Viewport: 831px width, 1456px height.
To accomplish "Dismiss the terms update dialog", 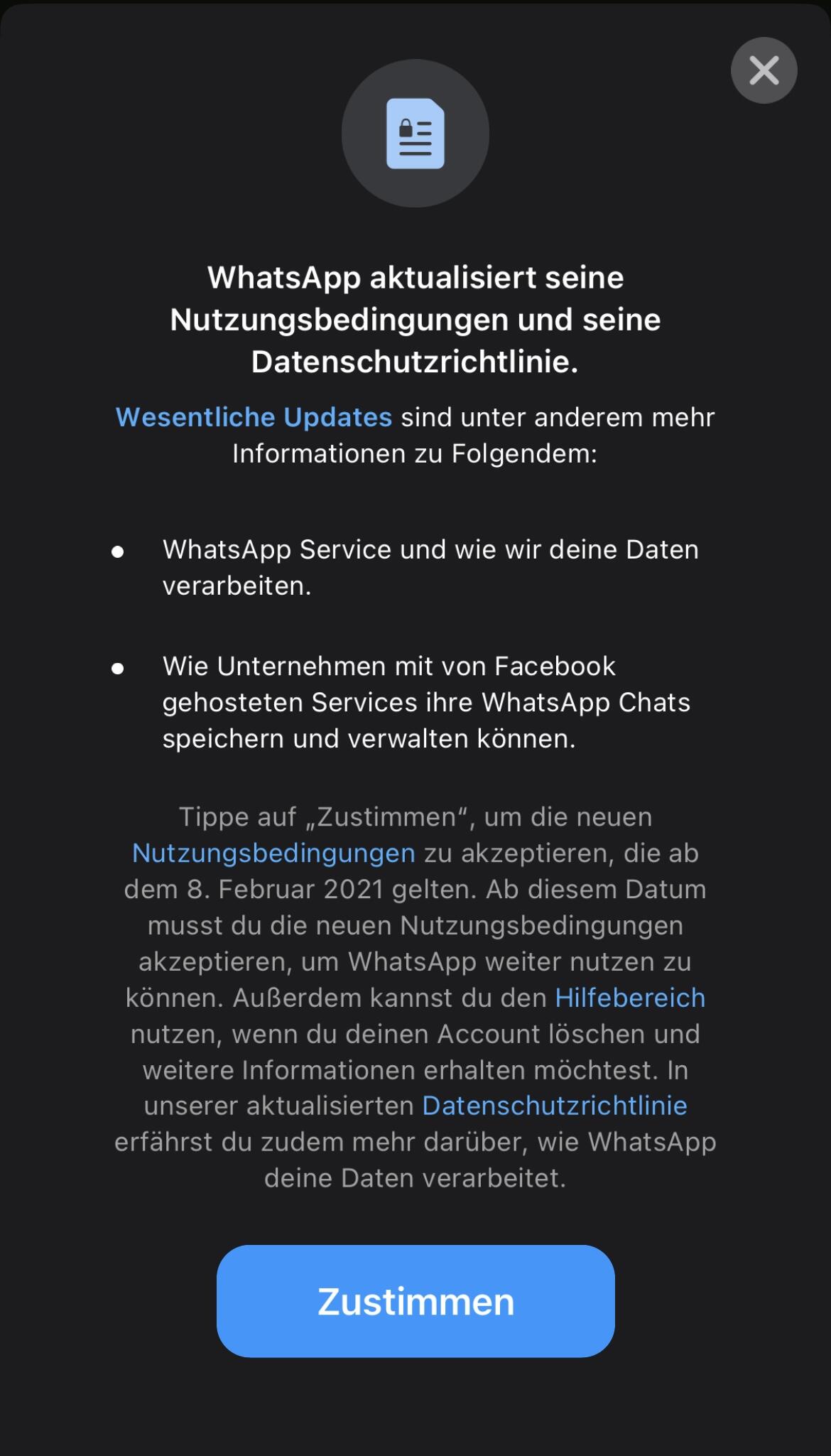I will click(764, 70).
